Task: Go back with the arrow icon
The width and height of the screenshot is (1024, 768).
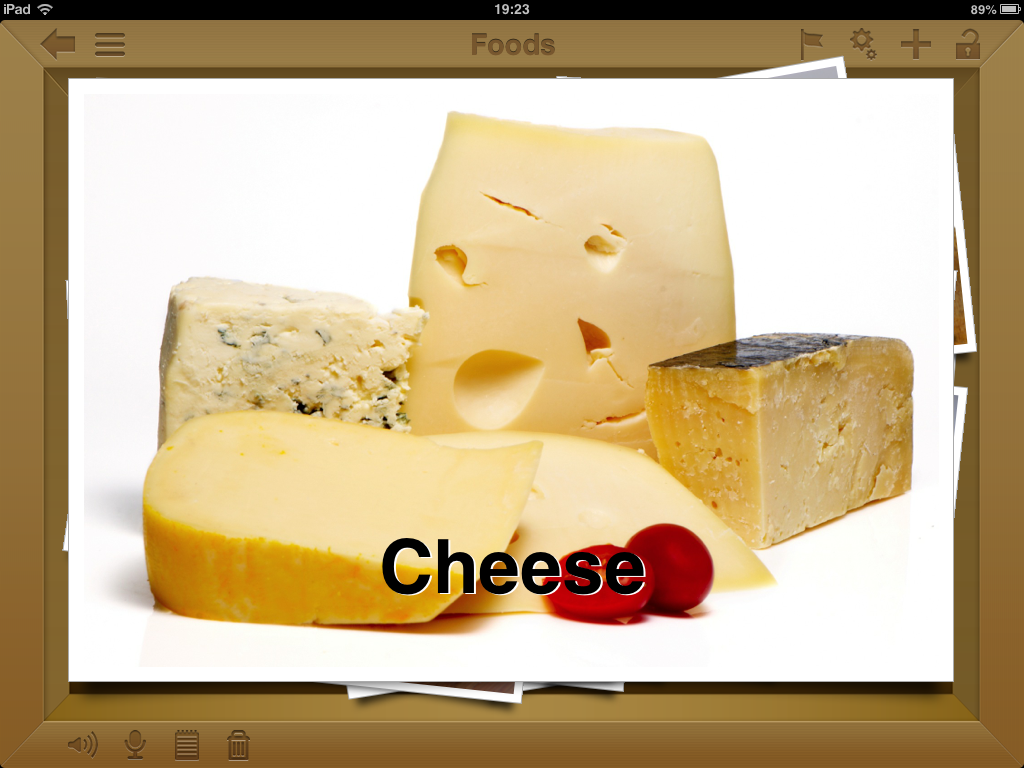Action: [58, 45]
